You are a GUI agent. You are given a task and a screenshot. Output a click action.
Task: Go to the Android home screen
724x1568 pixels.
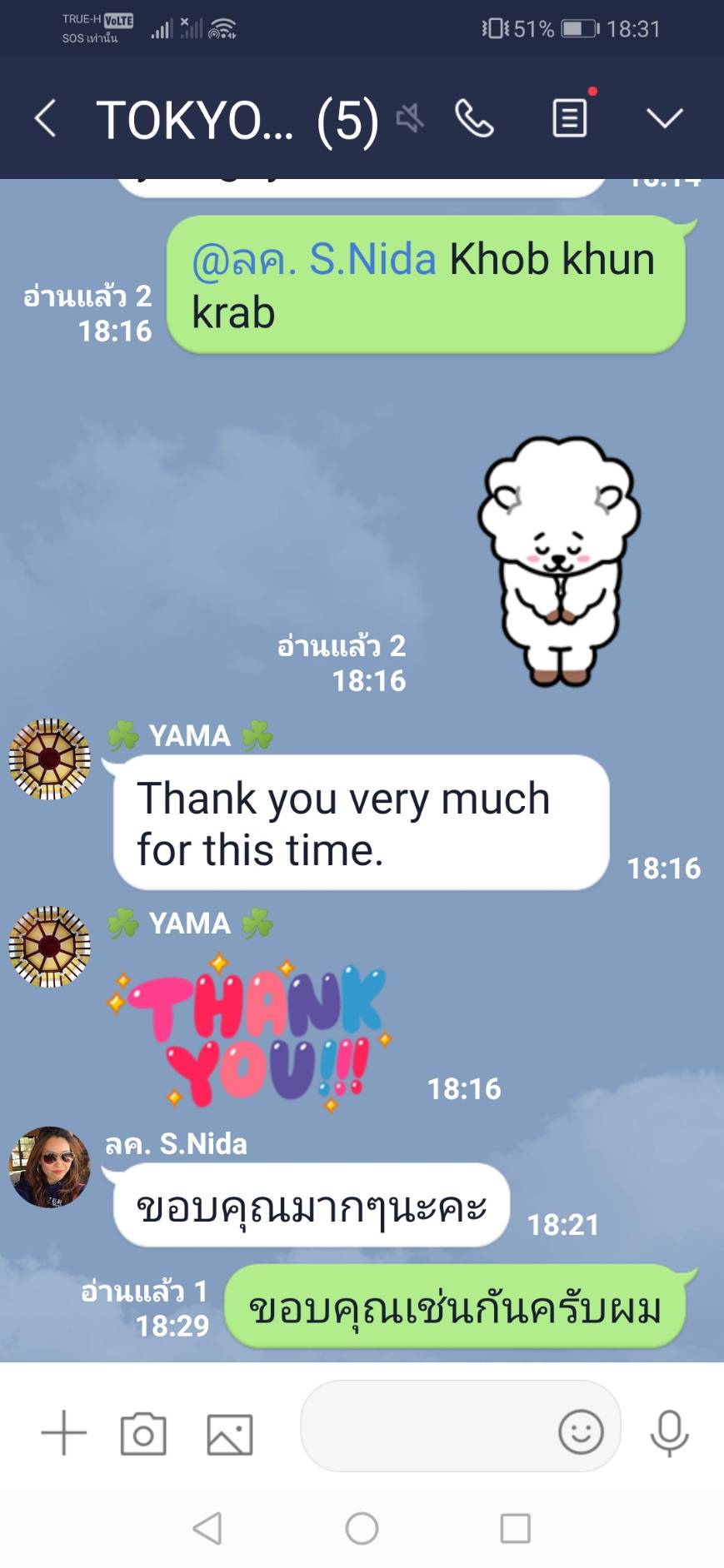(x=362, y=1528)
